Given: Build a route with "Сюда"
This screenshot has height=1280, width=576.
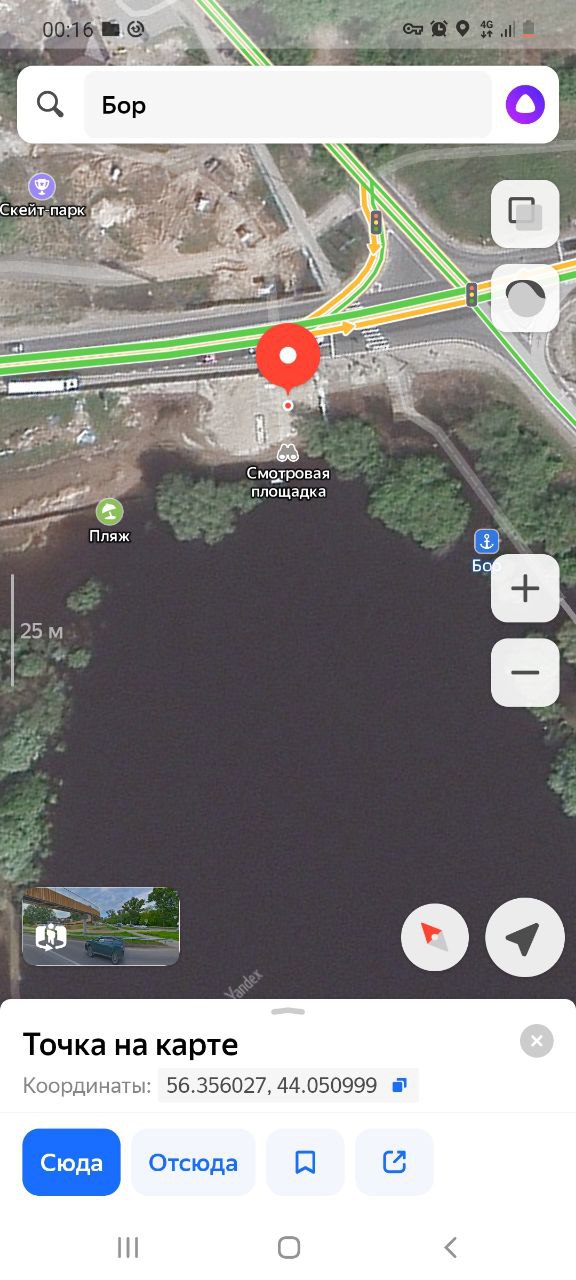Looking at the screenshot, I should [71, 1162].
